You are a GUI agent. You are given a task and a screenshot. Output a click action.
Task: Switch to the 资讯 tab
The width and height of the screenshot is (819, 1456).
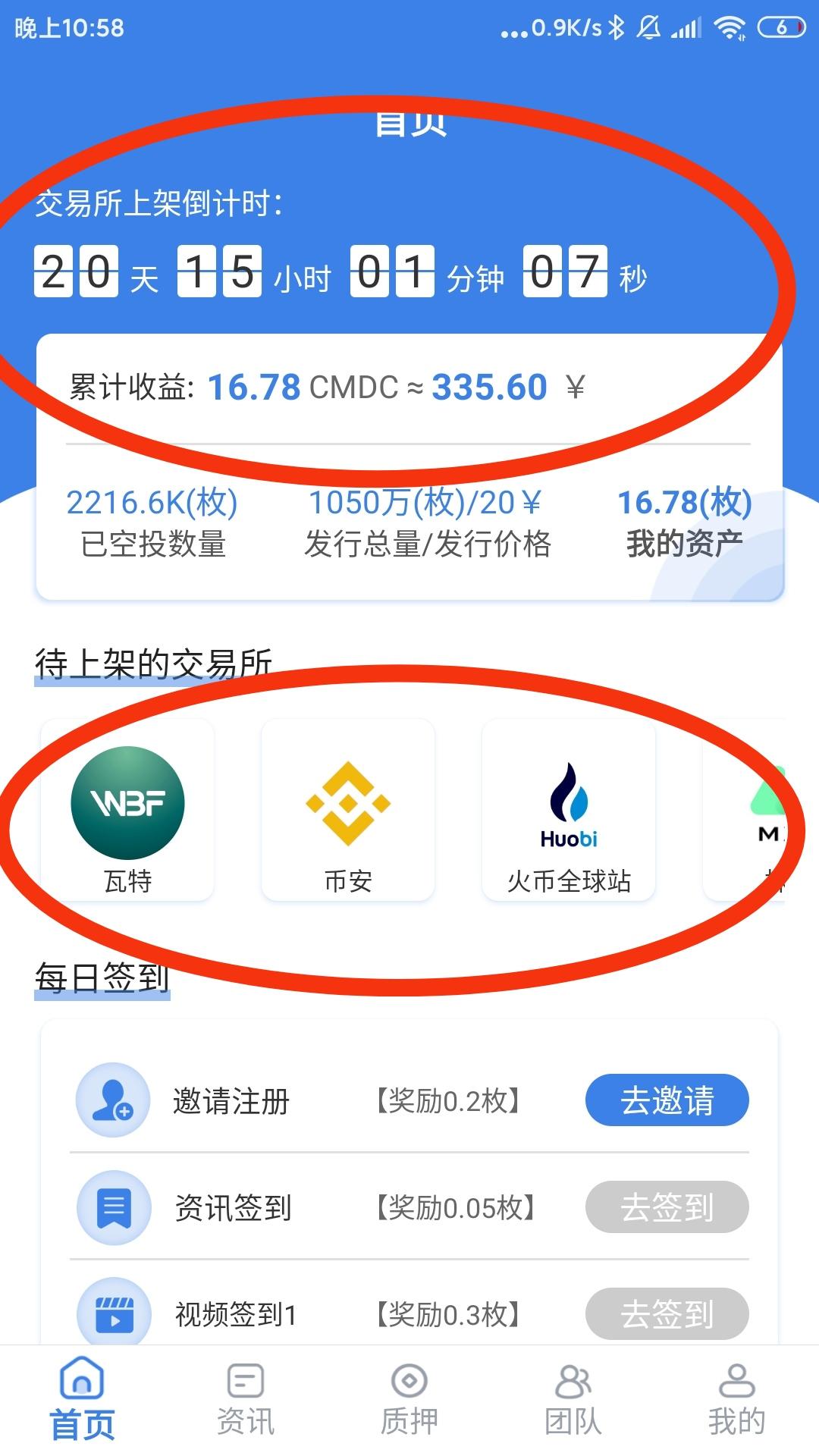[246, 1400]
